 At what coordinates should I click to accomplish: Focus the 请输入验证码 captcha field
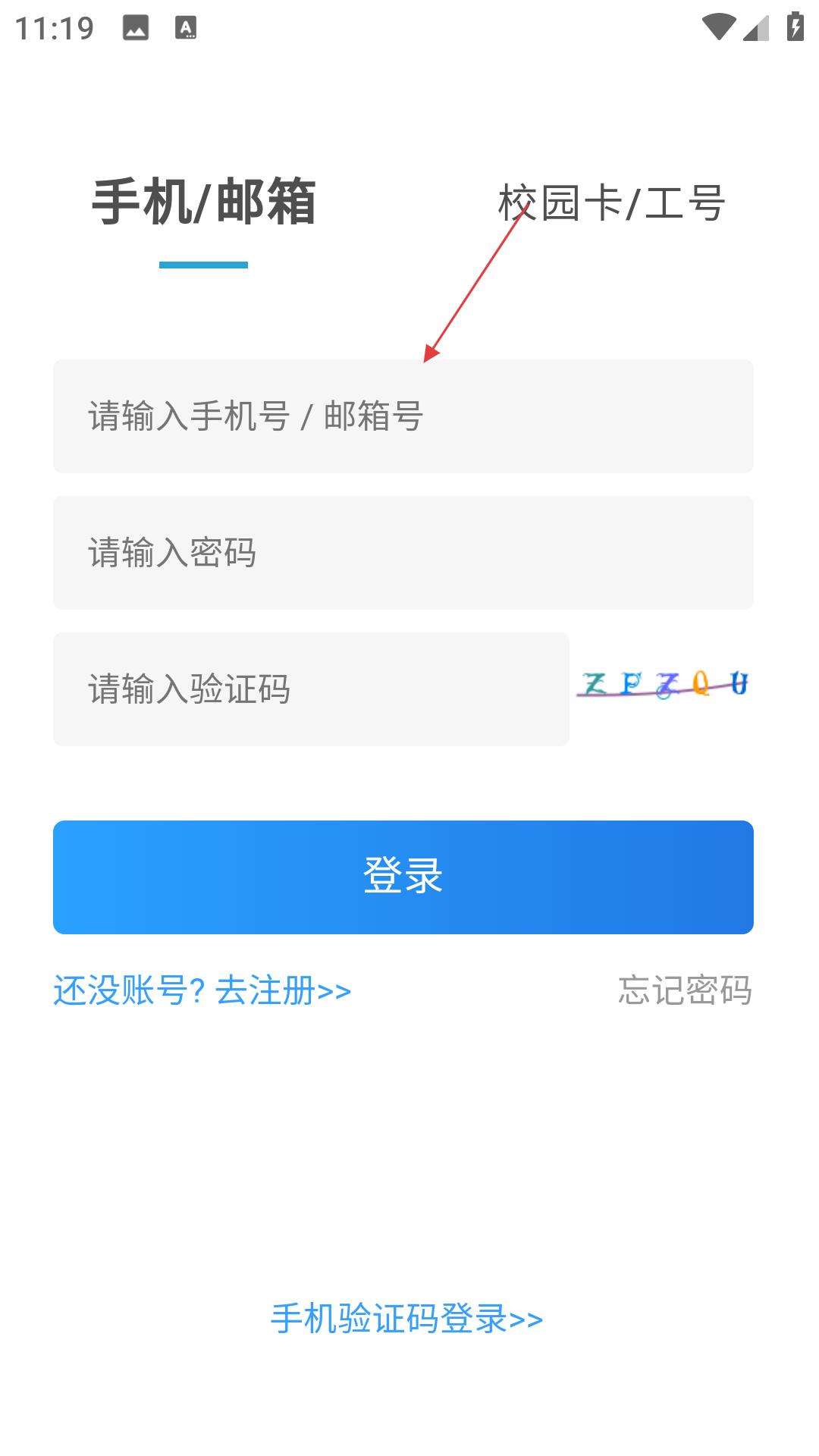click(x=311, y=689)
